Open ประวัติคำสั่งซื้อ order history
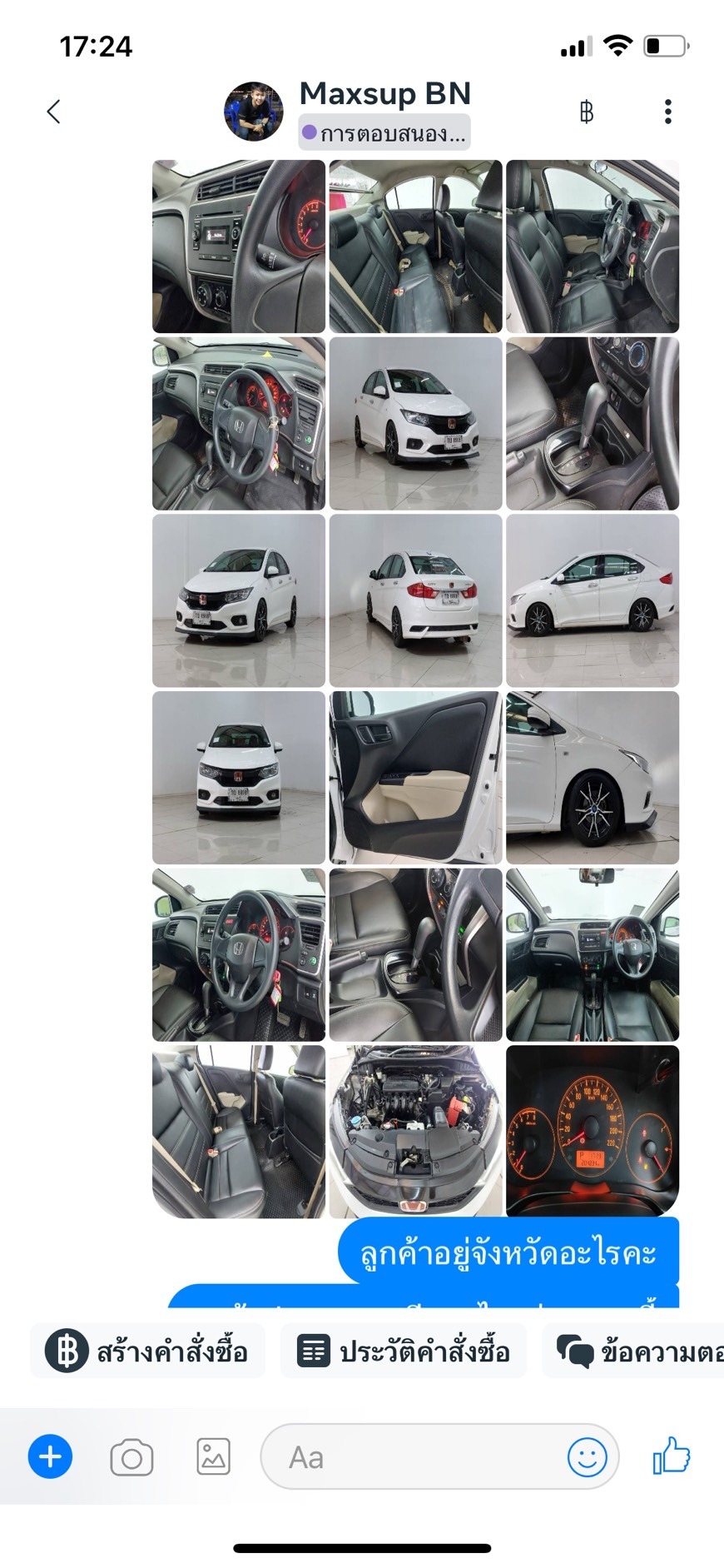The width and height of the screenshot is (724, 1568). [x=404, y=1350]
